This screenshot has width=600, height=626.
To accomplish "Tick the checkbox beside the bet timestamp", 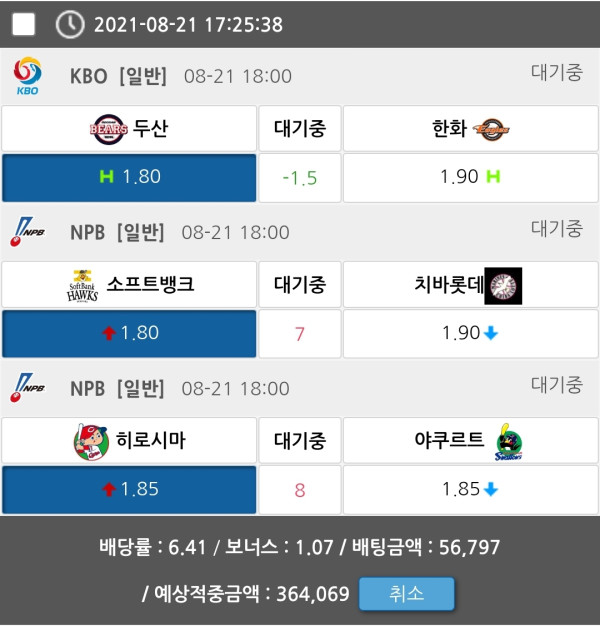I will point(24,24).
